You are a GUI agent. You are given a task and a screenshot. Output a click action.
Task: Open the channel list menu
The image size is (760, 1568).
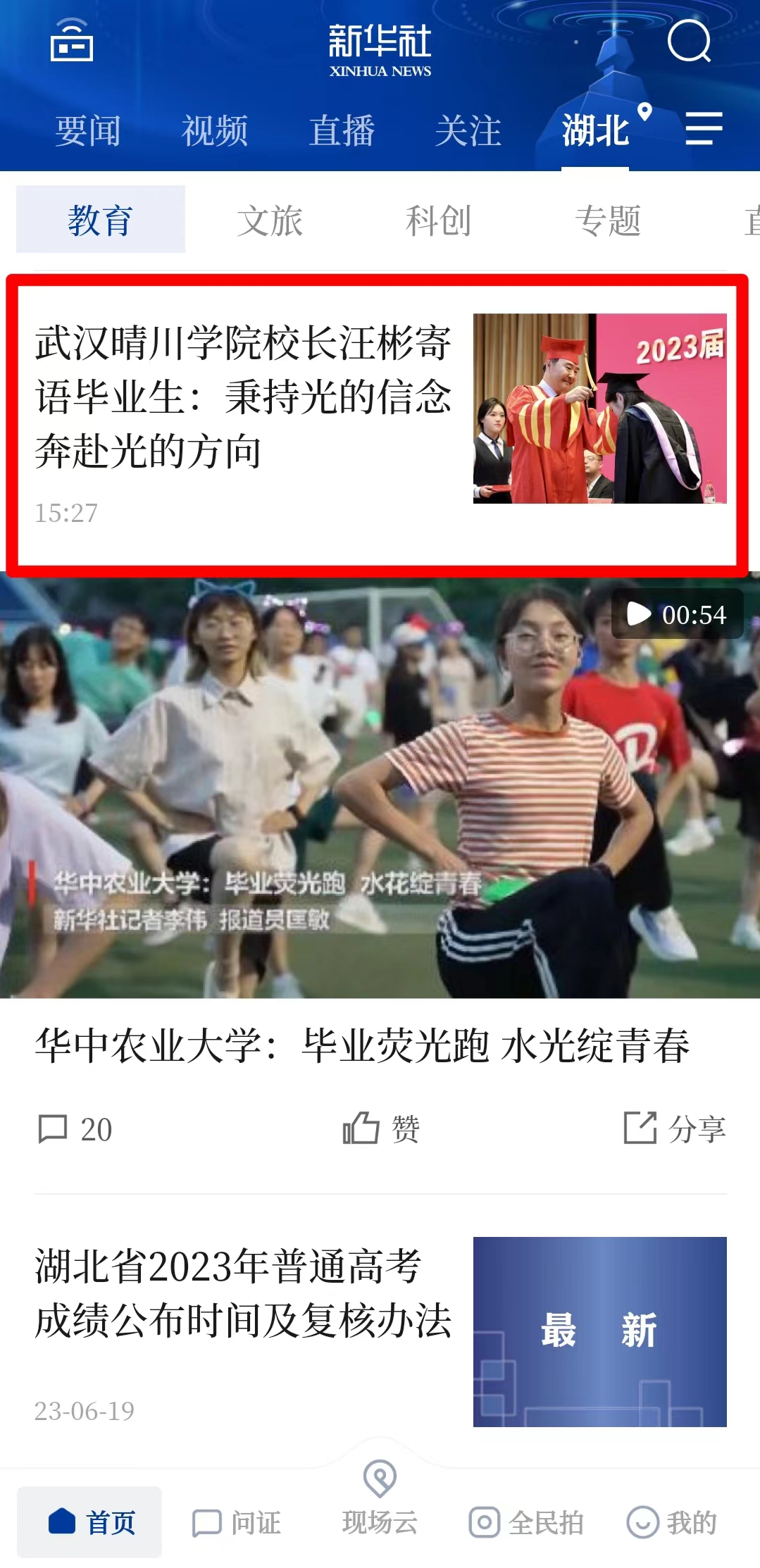click(x=704, y=129)
